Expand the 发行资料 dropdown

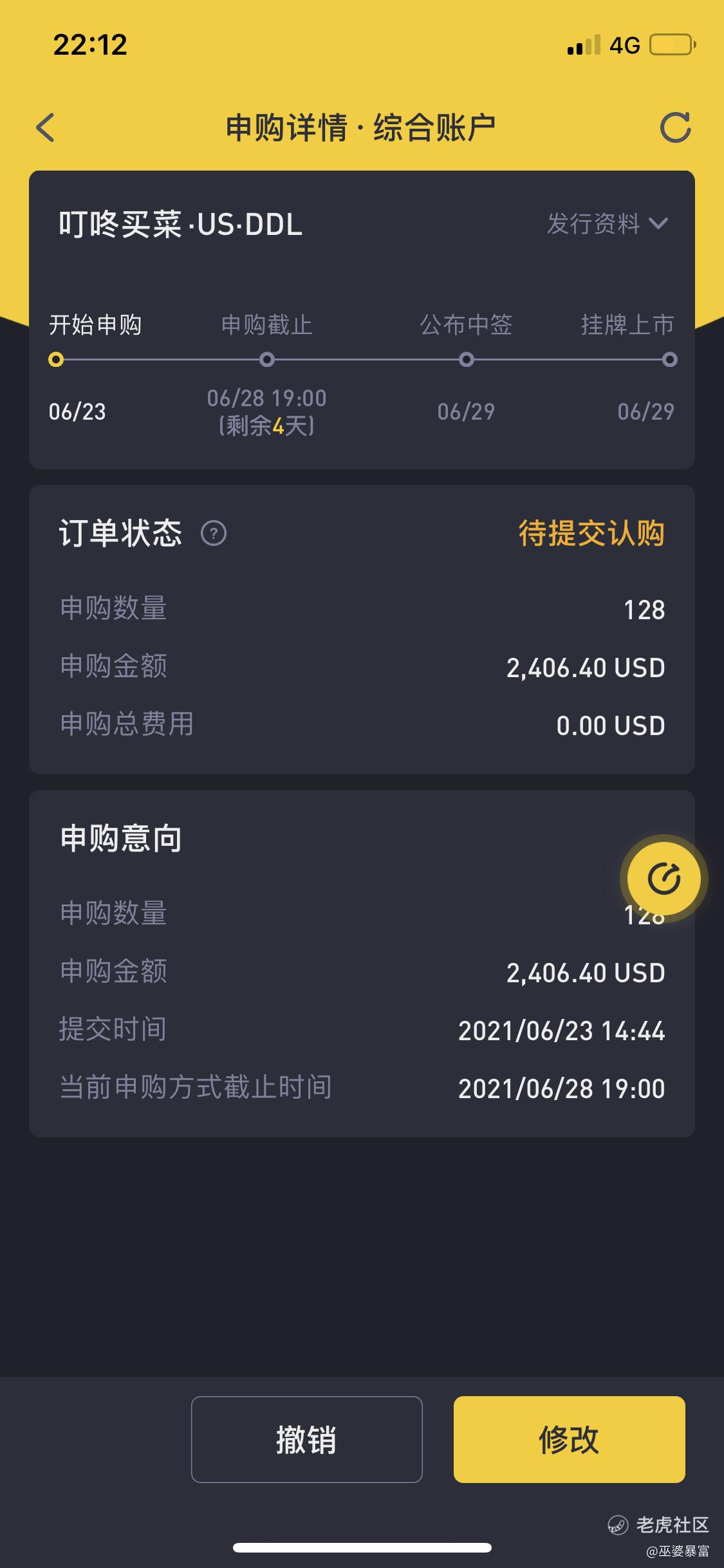[608, 224]
